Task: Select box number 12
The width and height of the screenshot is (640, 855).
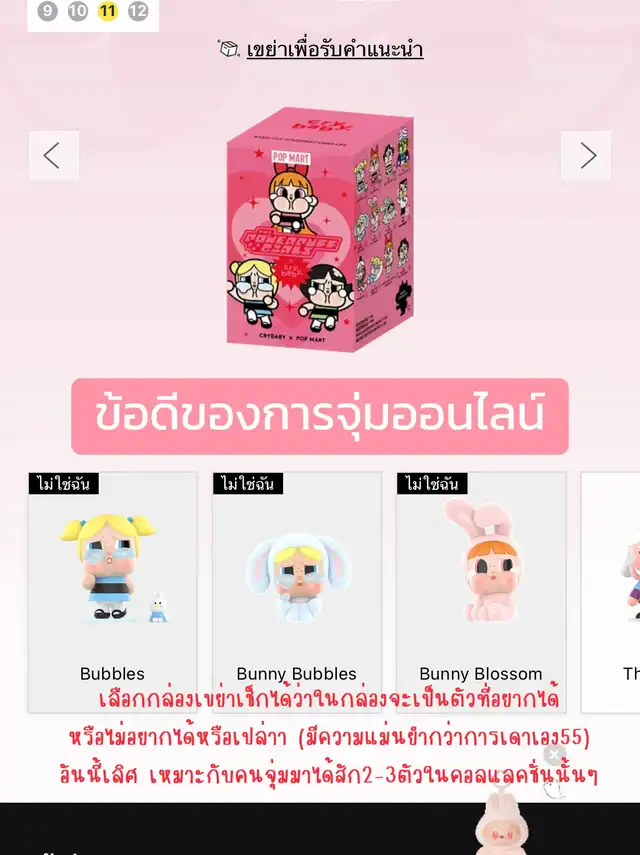Action: pyautogui.click(x=138, y=10)
